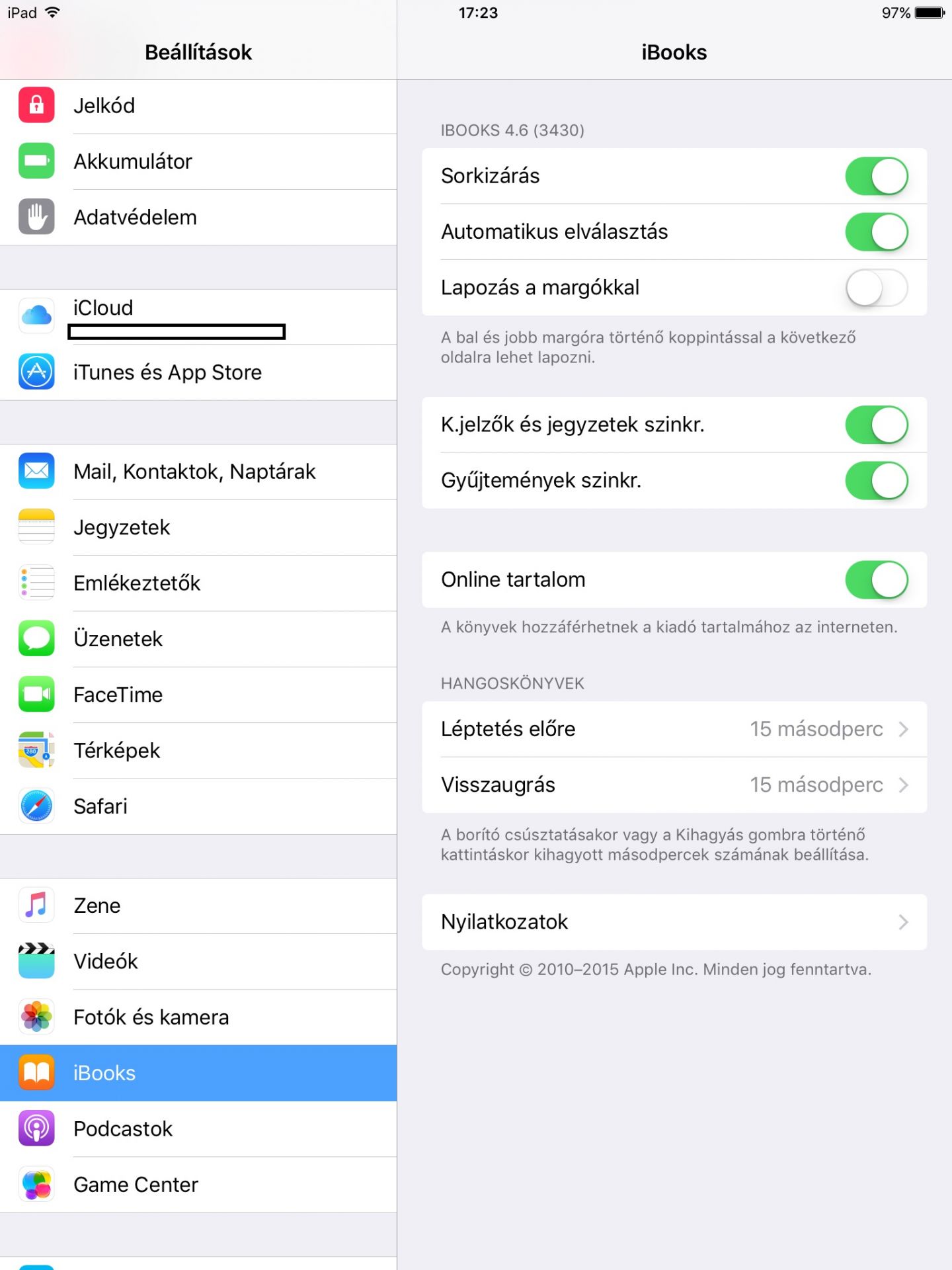Switch off Gyűjtemények szinkr.
This screenshot has height=1270, width=952.
(x=876, y=480)
